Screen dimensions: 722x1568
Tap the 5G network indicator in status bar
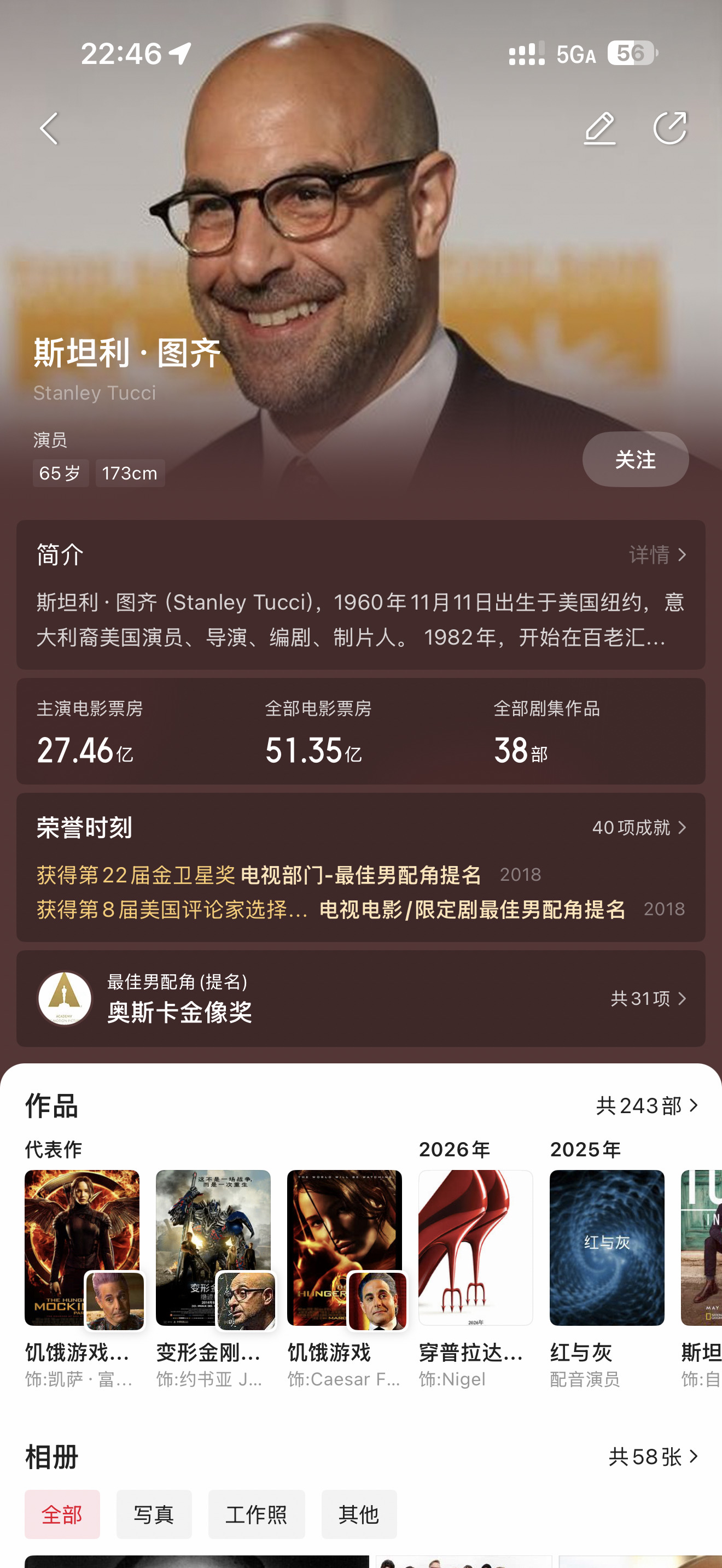575,54
